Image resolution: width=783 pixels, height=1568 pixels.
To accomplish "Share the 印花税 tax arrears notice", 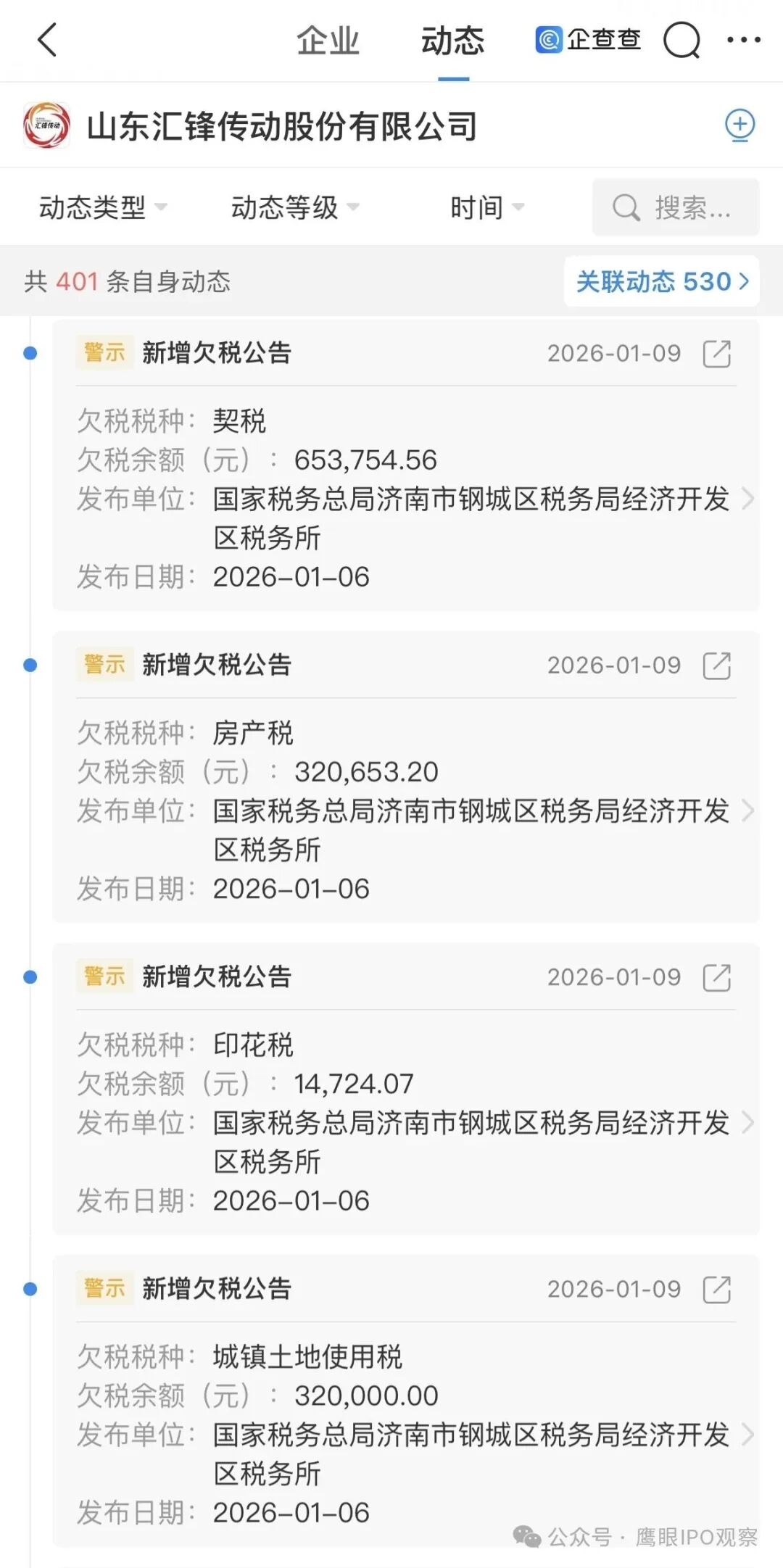I will coord(716,977).
